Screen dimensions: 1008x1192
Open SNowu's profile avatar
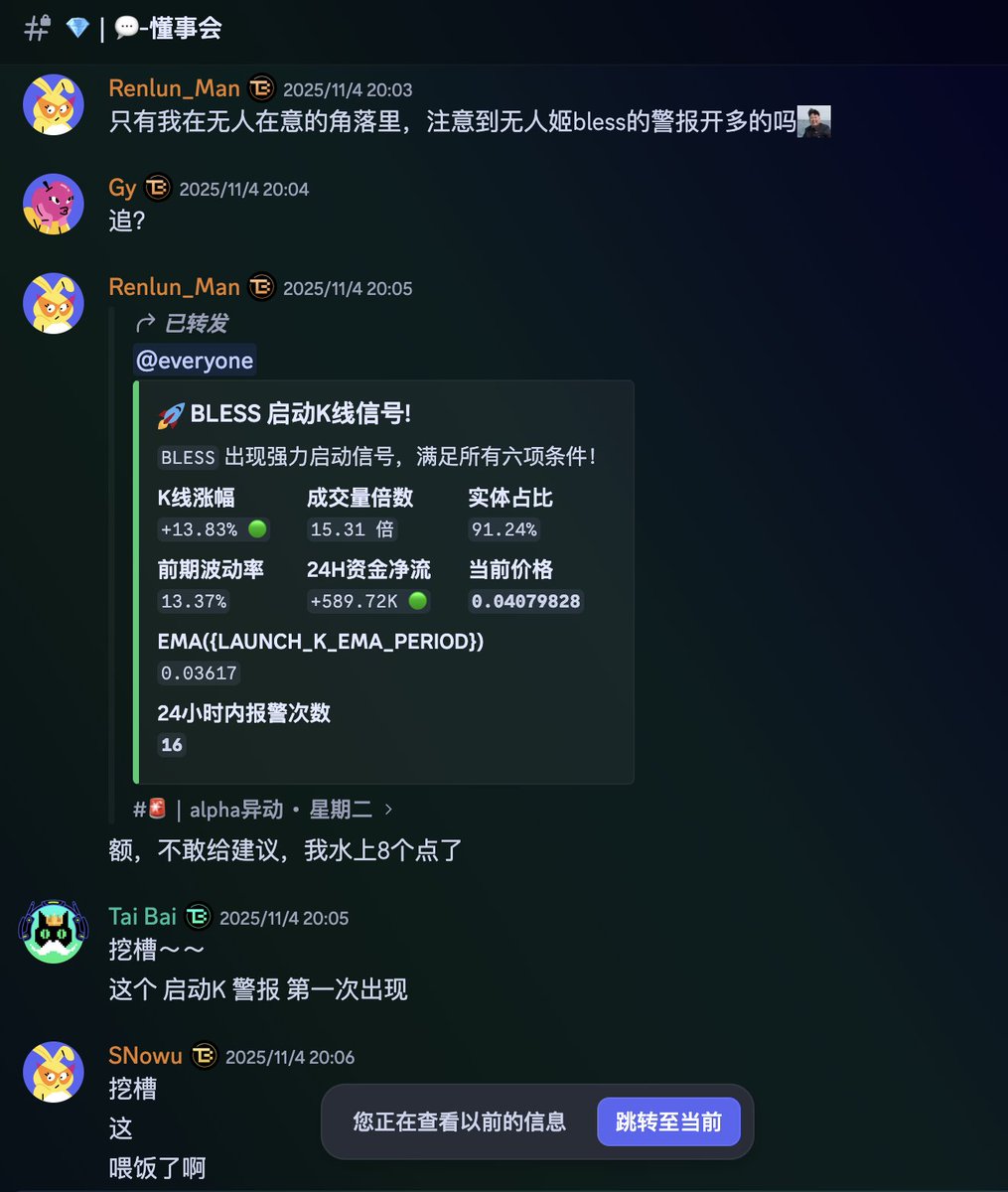coord(53,1072)
